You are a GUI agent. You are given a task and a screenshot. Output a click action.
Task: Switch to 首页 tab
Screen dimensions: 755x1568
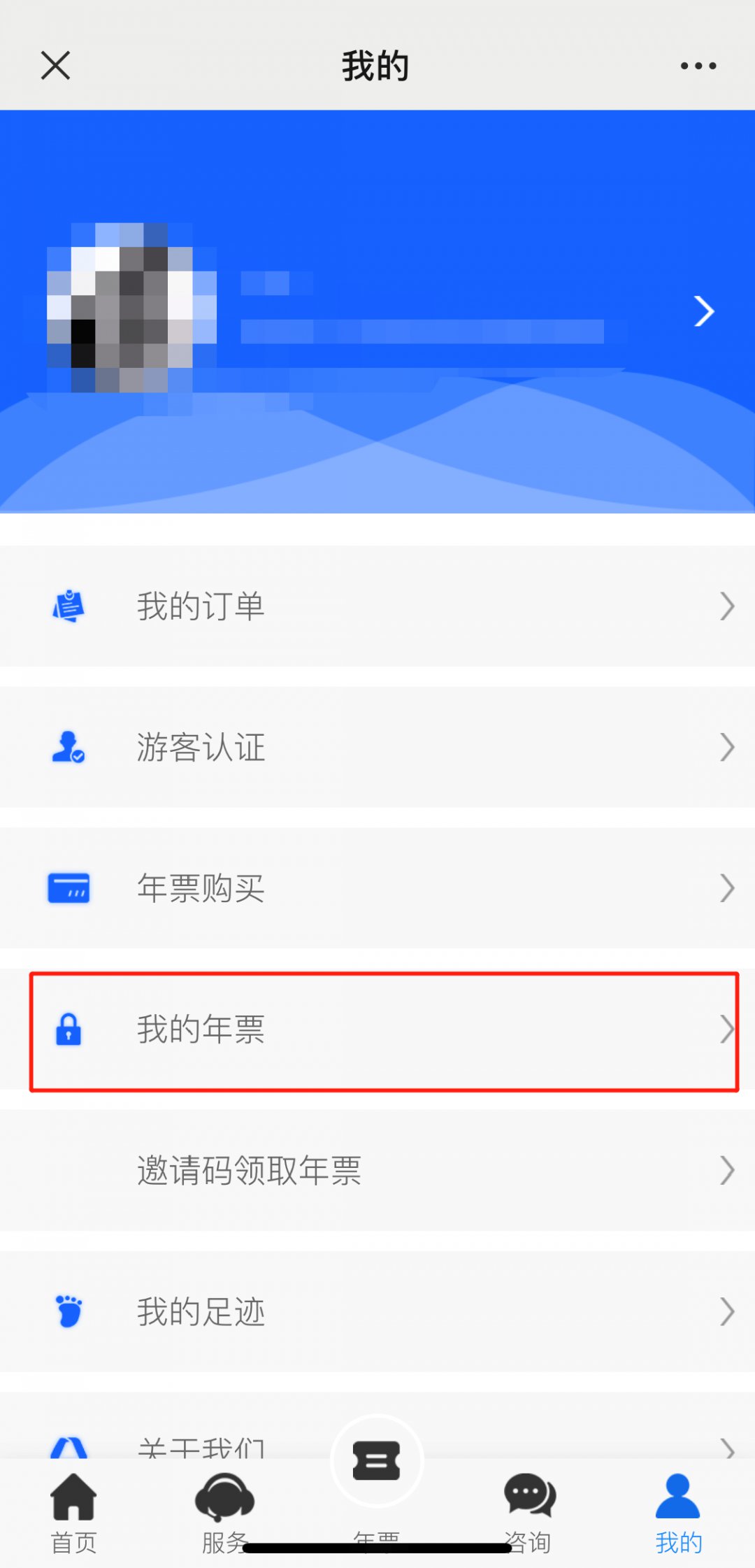[73, 1512]
